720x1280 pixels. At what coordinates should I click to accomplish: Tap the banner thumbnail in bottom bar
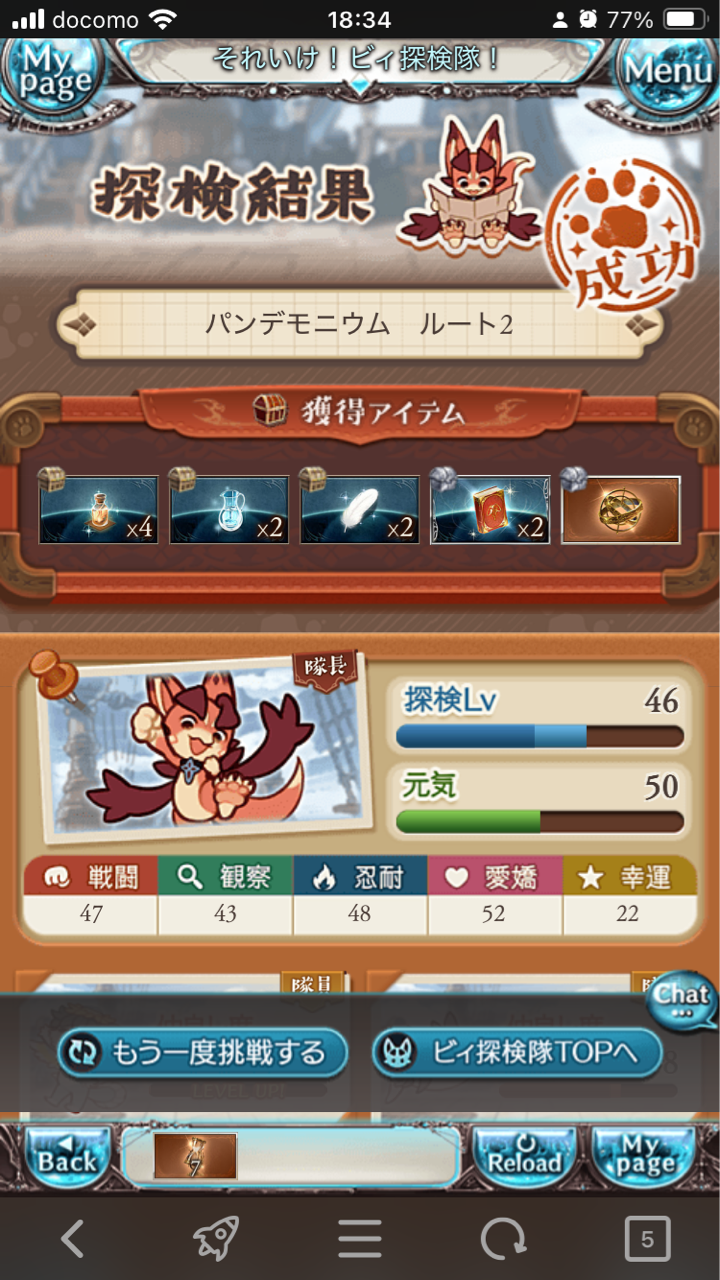[x=195, y=1156]
